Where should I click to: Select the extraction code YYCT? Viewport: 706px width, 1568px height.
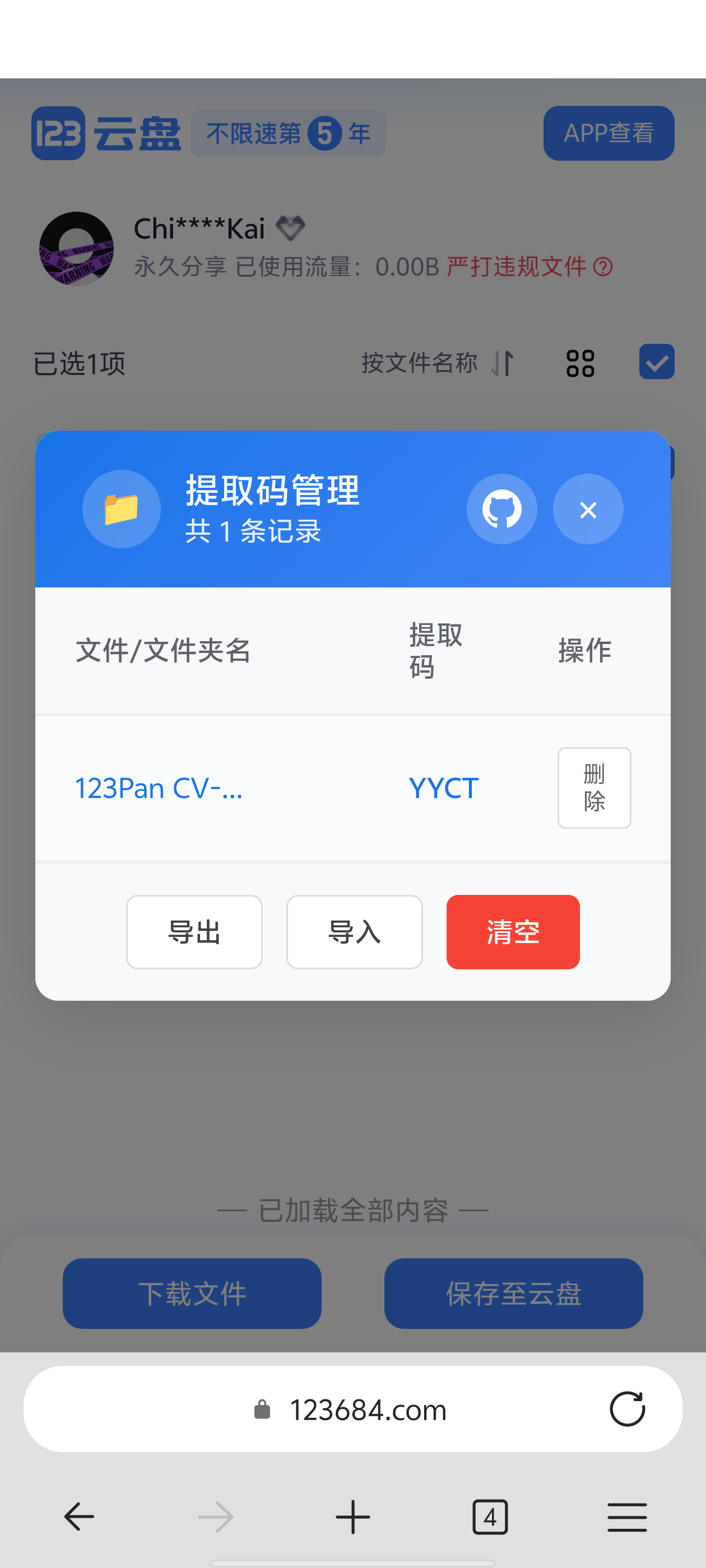(x=443, y=788)
